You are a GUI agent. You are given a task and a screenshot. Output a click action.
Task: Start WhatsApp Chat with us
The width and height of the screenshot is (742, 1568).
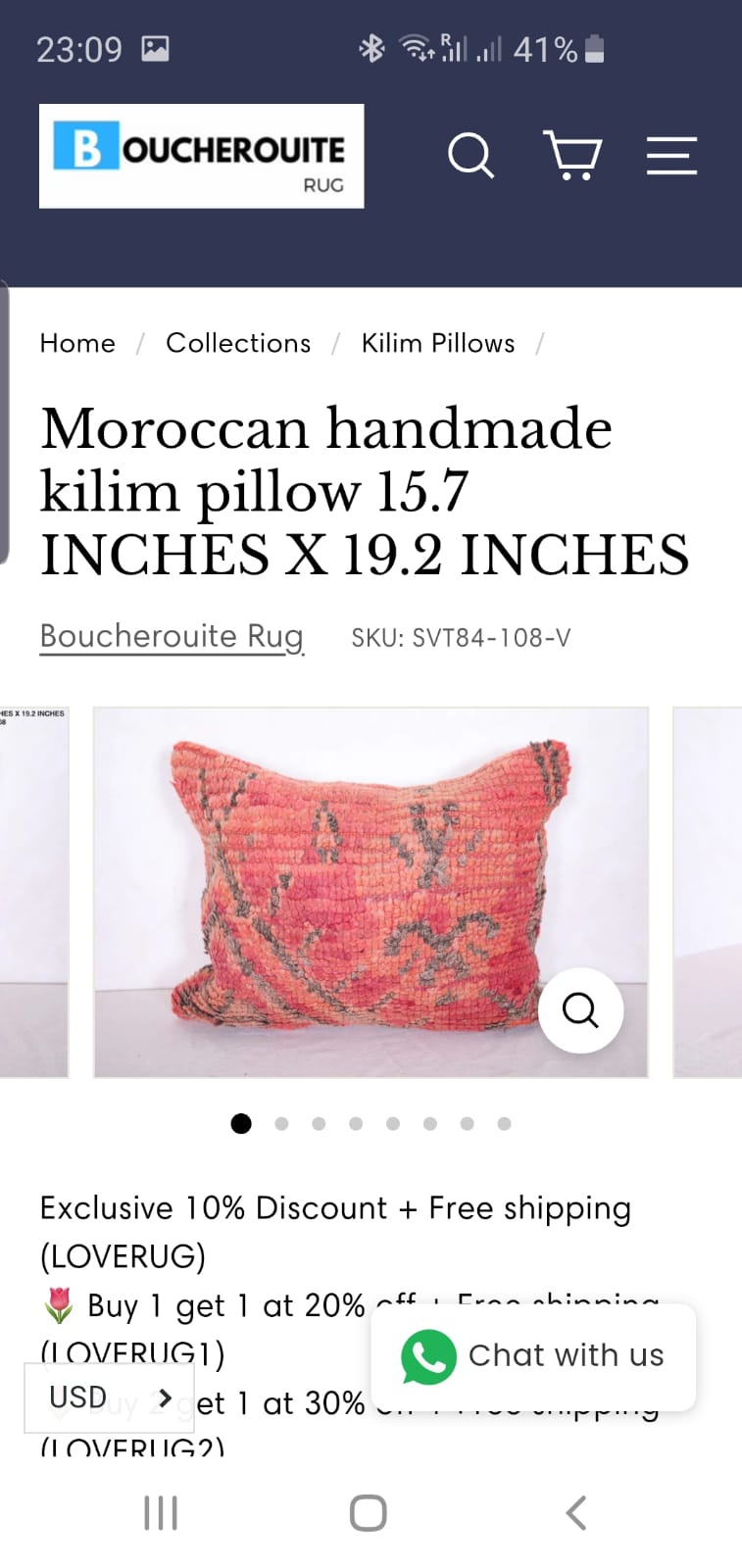pyautogui.click(x=533, y=1356)
